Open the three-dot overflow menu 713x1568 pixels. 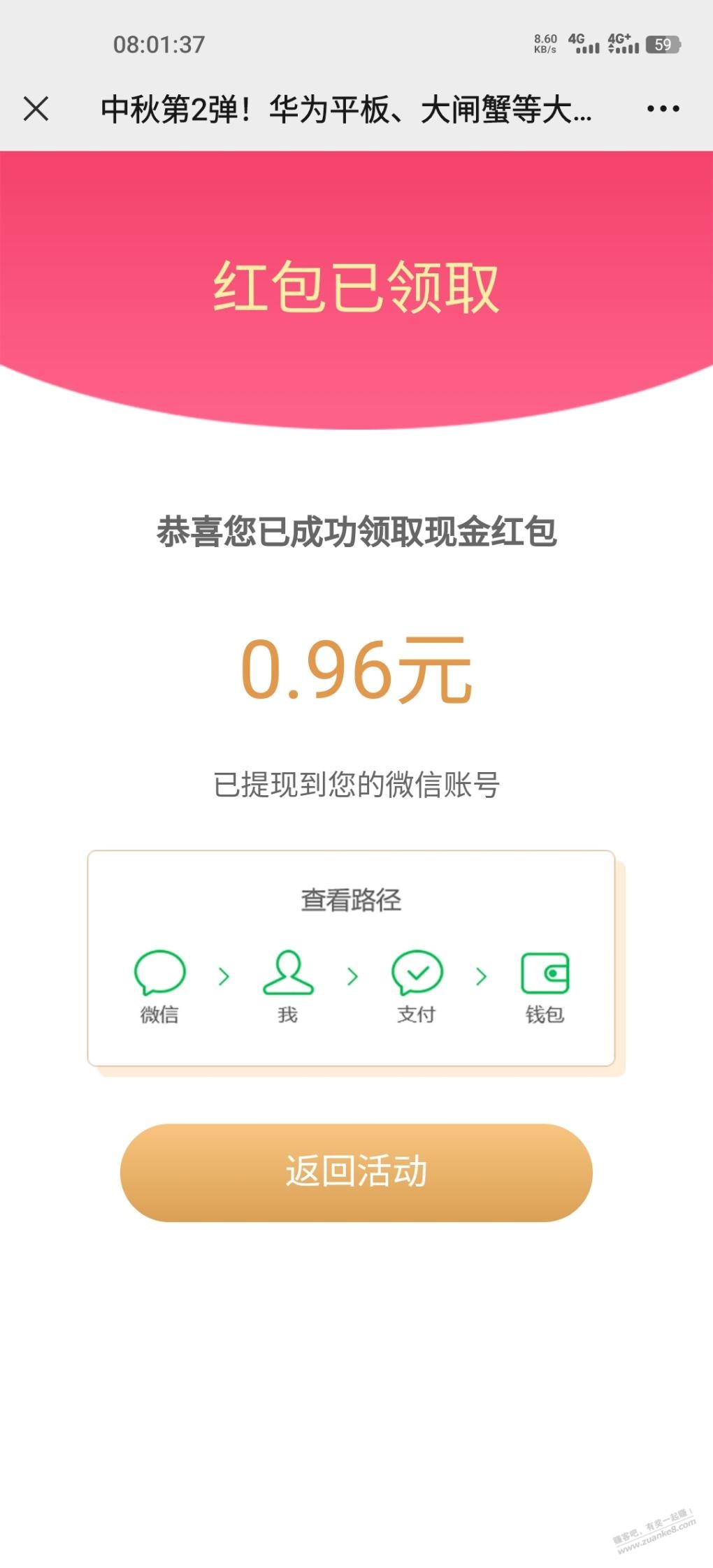click(x=663, y=109)
